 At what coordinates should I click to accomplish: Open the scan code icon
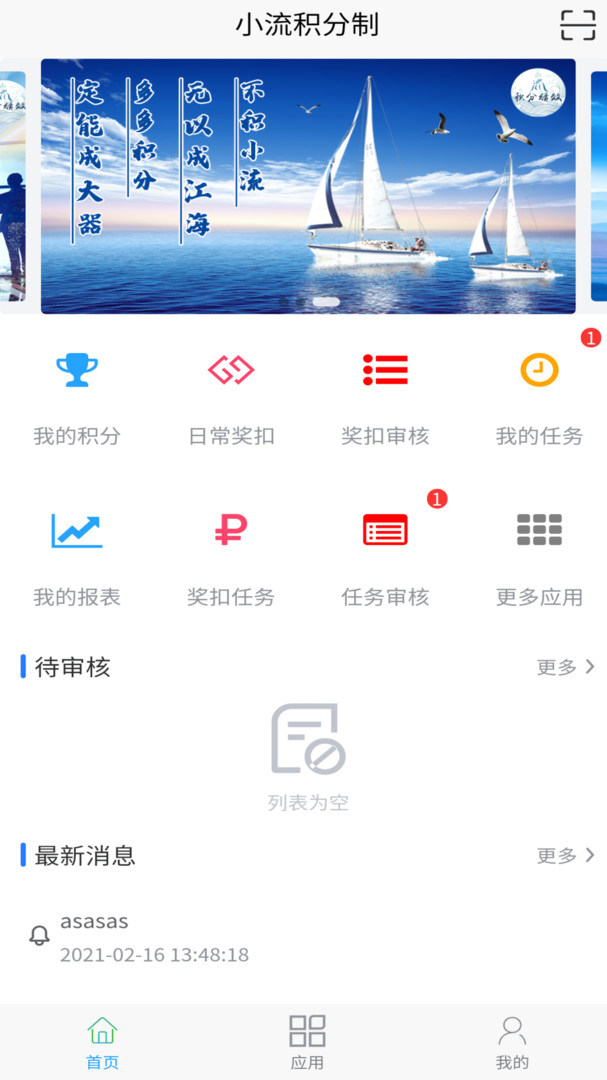pos(577,25)
